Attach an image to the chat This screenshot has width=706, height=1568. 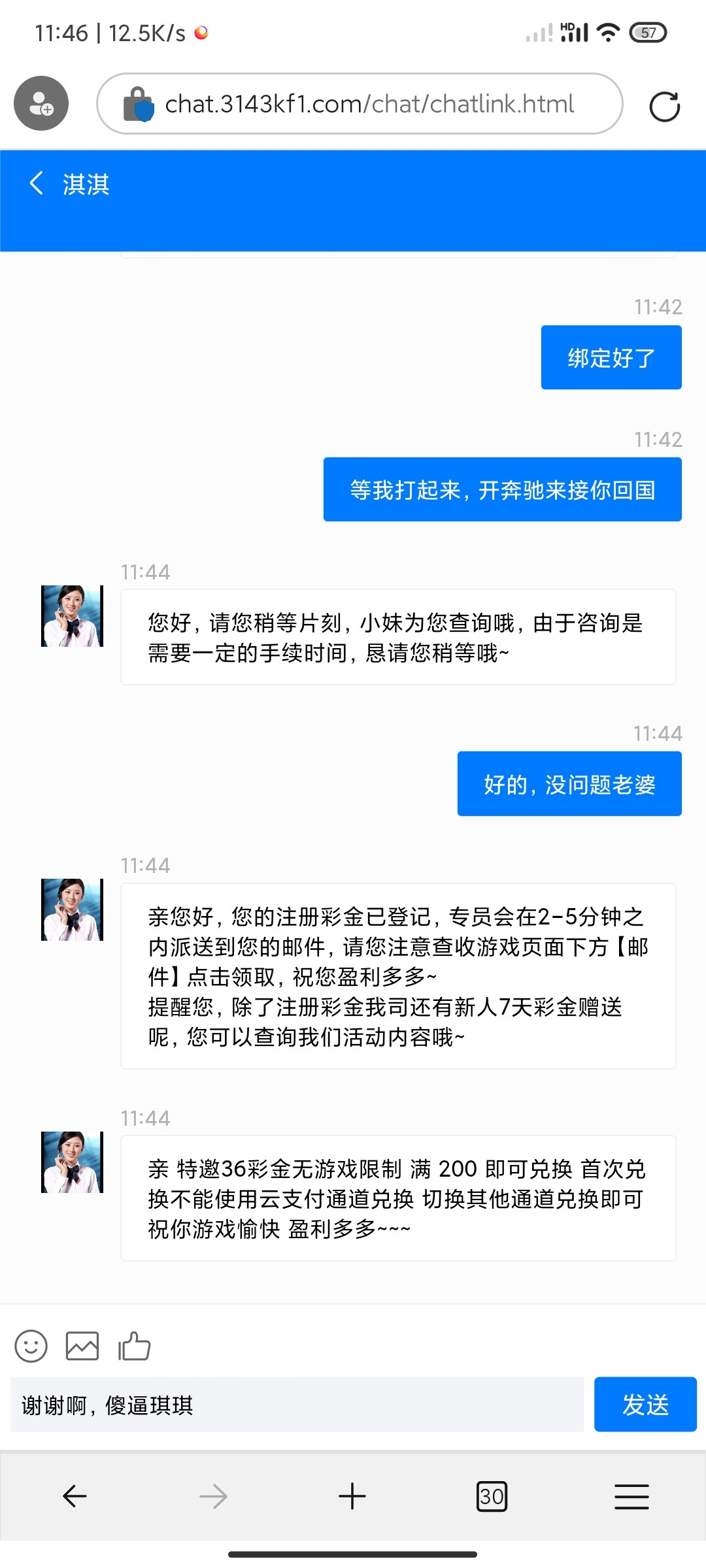click(x=82, y=1346)
